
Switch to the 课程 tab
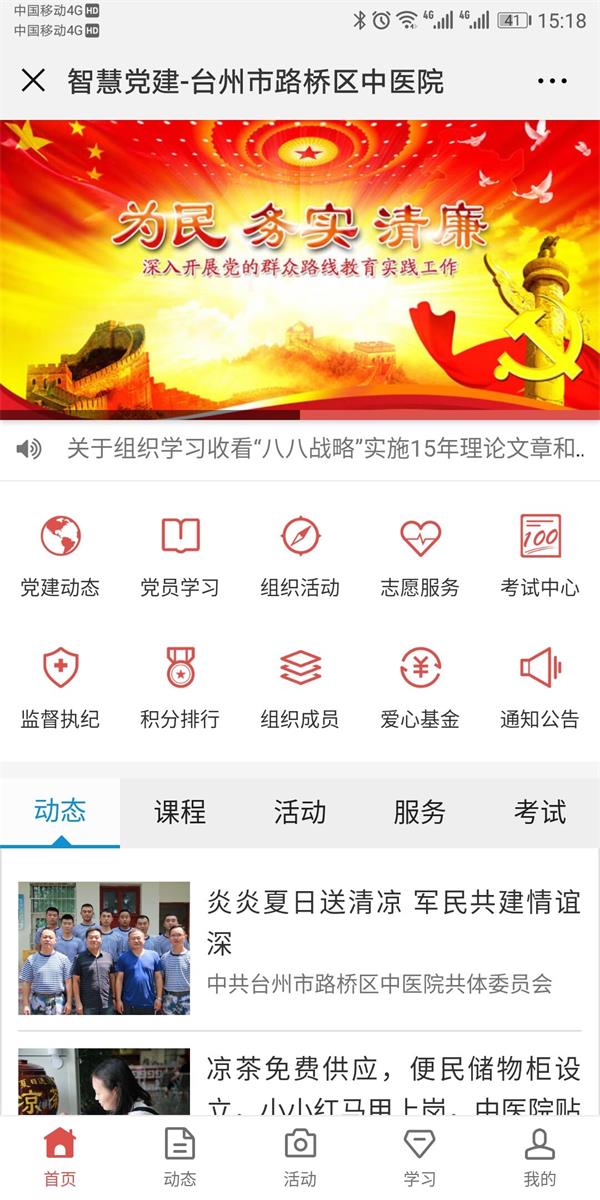coord(180,812)
